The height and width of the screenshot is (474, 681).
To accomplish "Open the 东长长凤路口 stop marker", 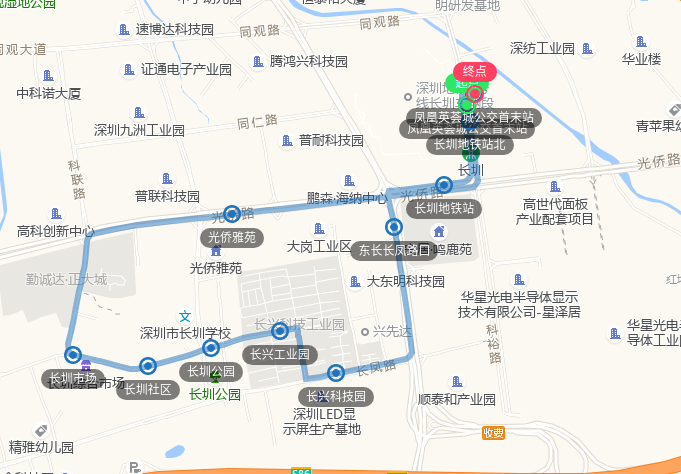I will [395, 227].
